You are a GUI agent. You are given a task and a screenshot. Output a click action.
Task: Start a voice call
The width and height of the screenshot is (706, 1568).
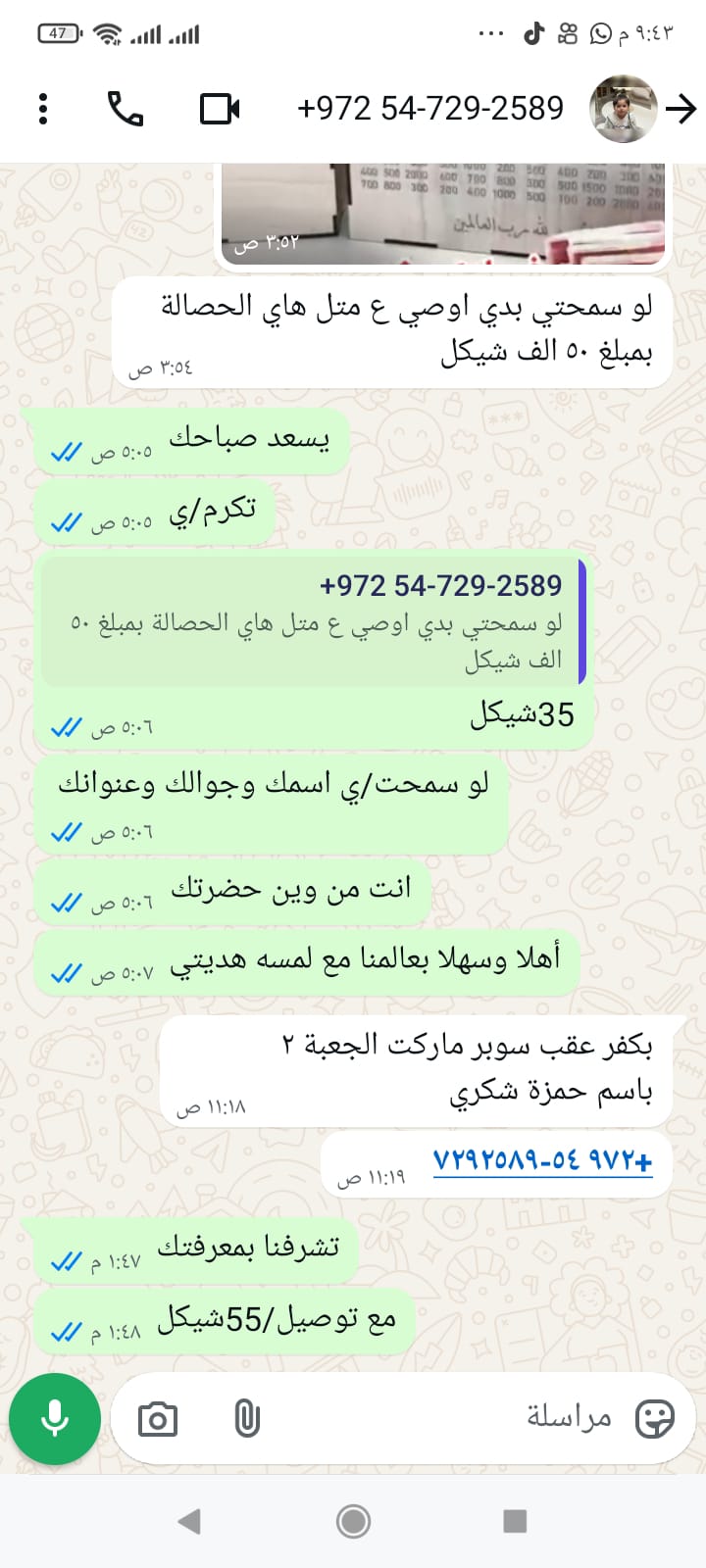[125, 109]
